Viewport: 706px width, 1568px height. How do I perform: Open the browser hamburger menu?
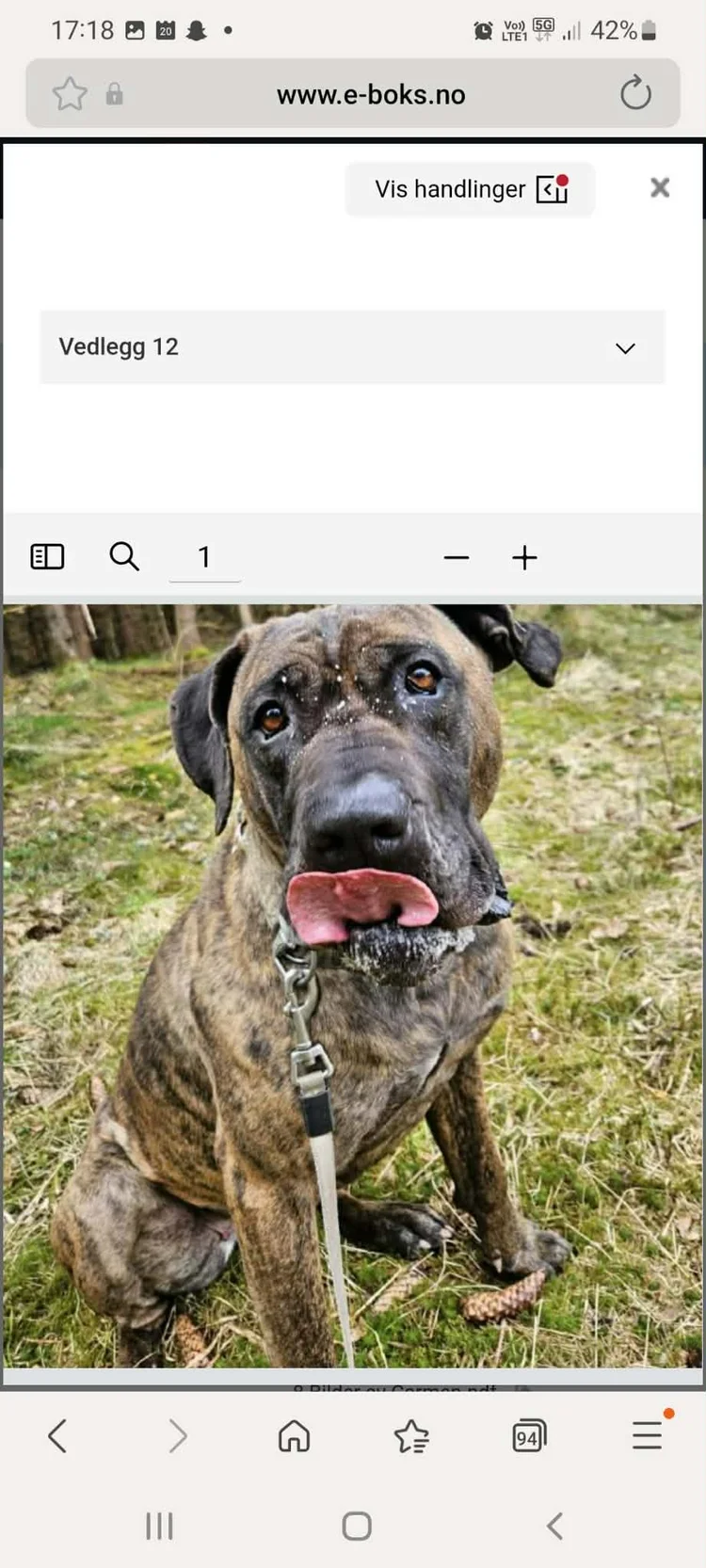click(648, 1434)
